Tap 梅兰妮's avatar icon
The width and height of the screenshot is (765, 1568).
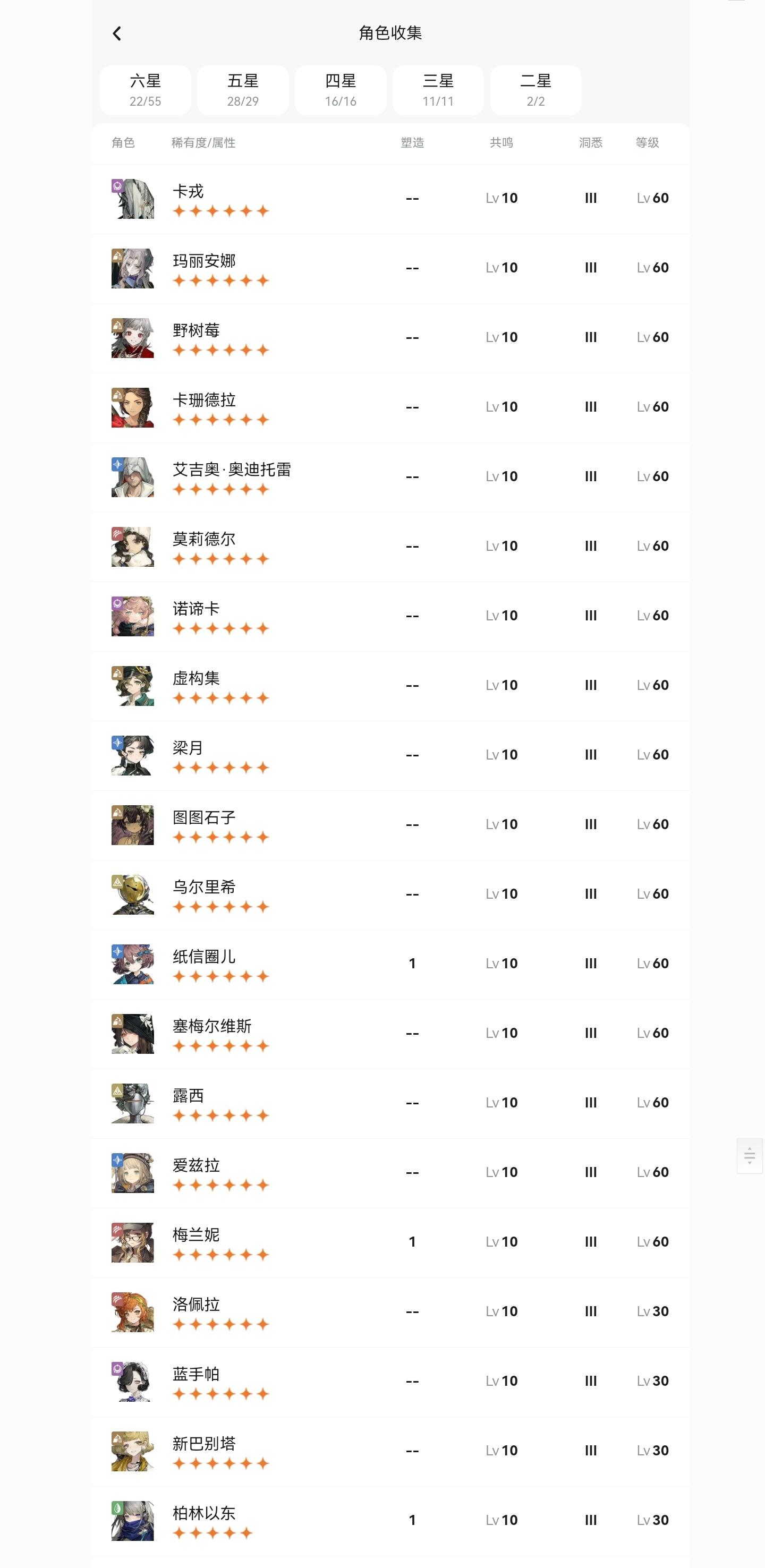click(133, 1241)
